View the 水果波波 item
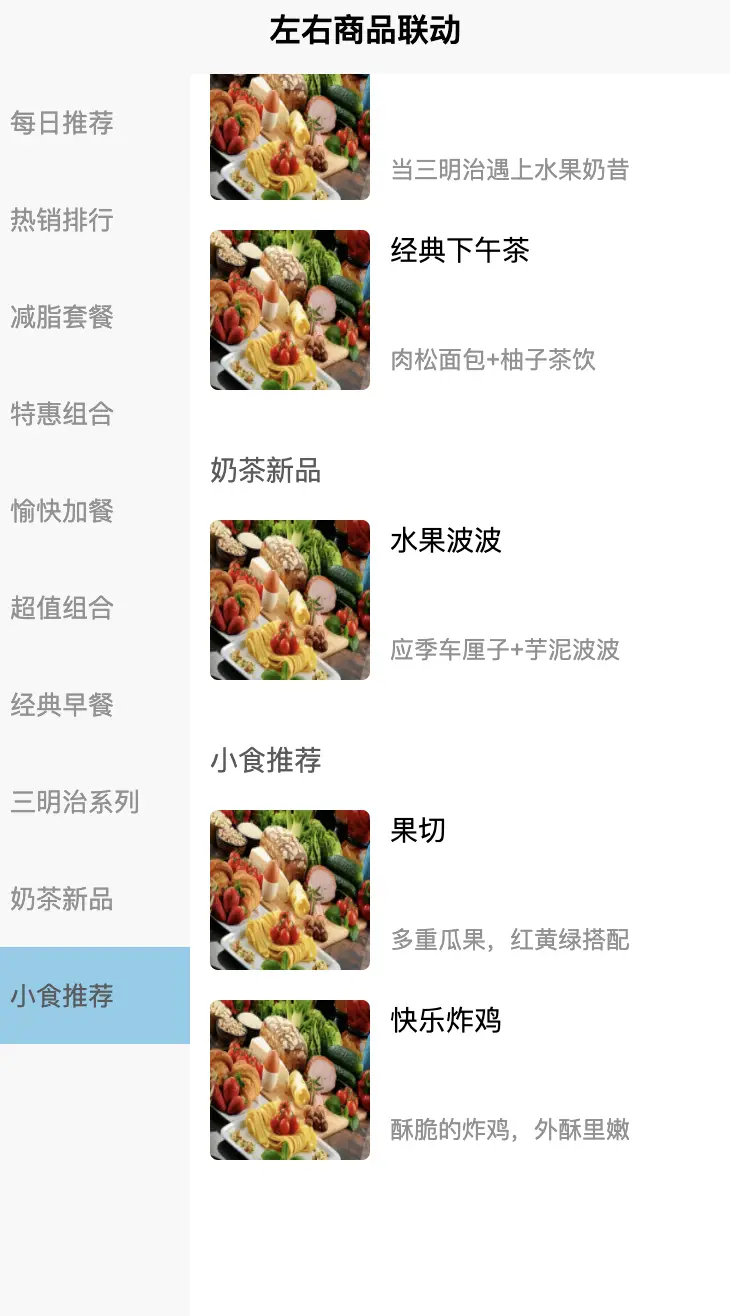 pyautogui.click(x=460, y=600)
